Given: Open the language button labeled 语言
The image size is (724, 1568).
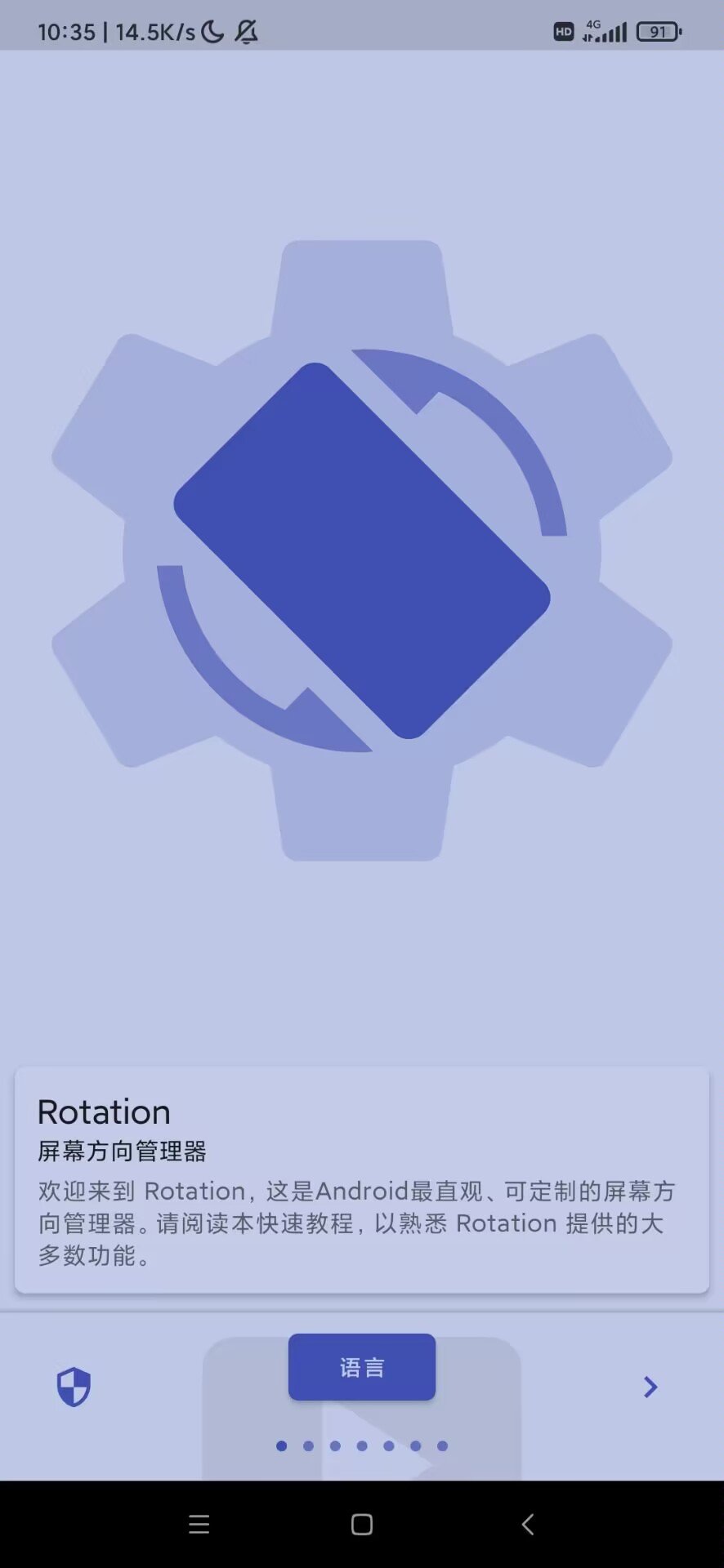Looking at the screenshot, I should (361, 1367).
